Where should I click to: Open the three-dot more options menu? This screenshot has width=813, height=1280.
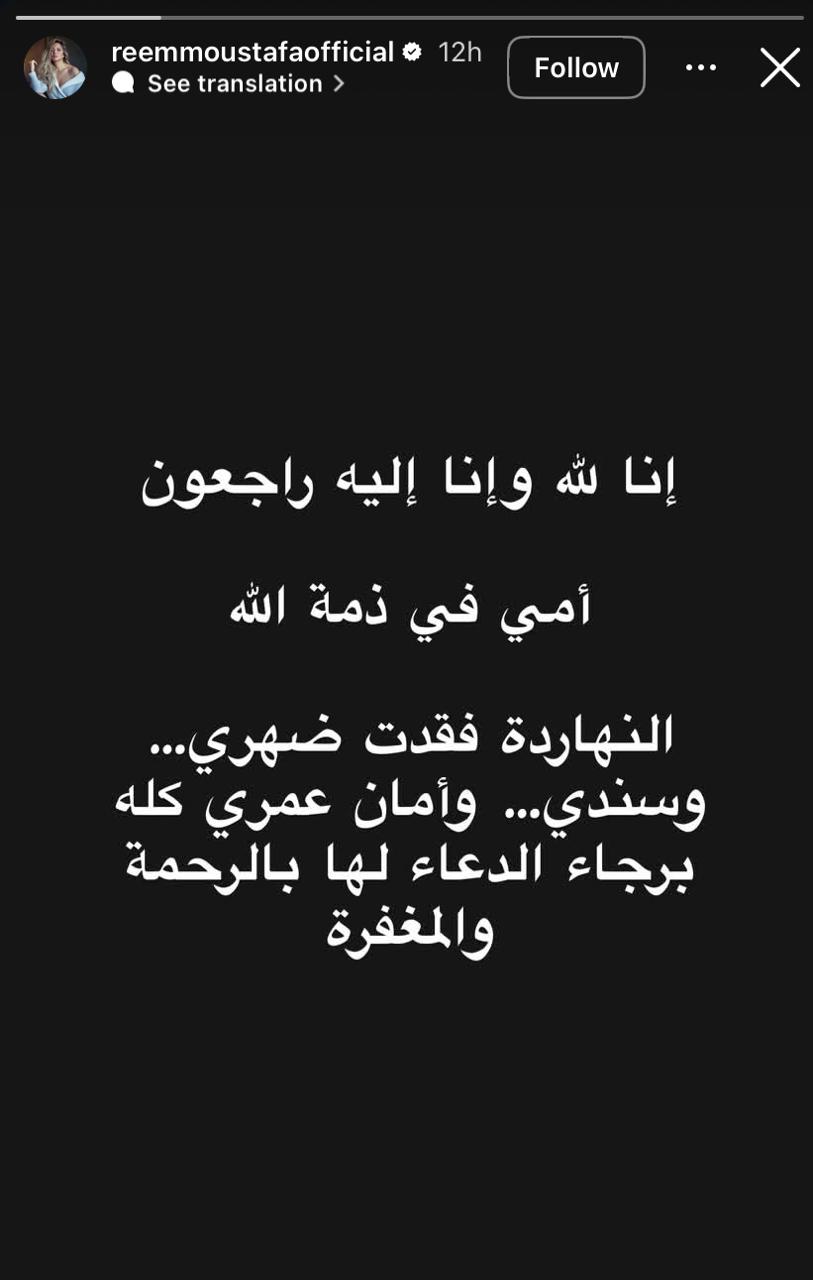tap(701, 68)
